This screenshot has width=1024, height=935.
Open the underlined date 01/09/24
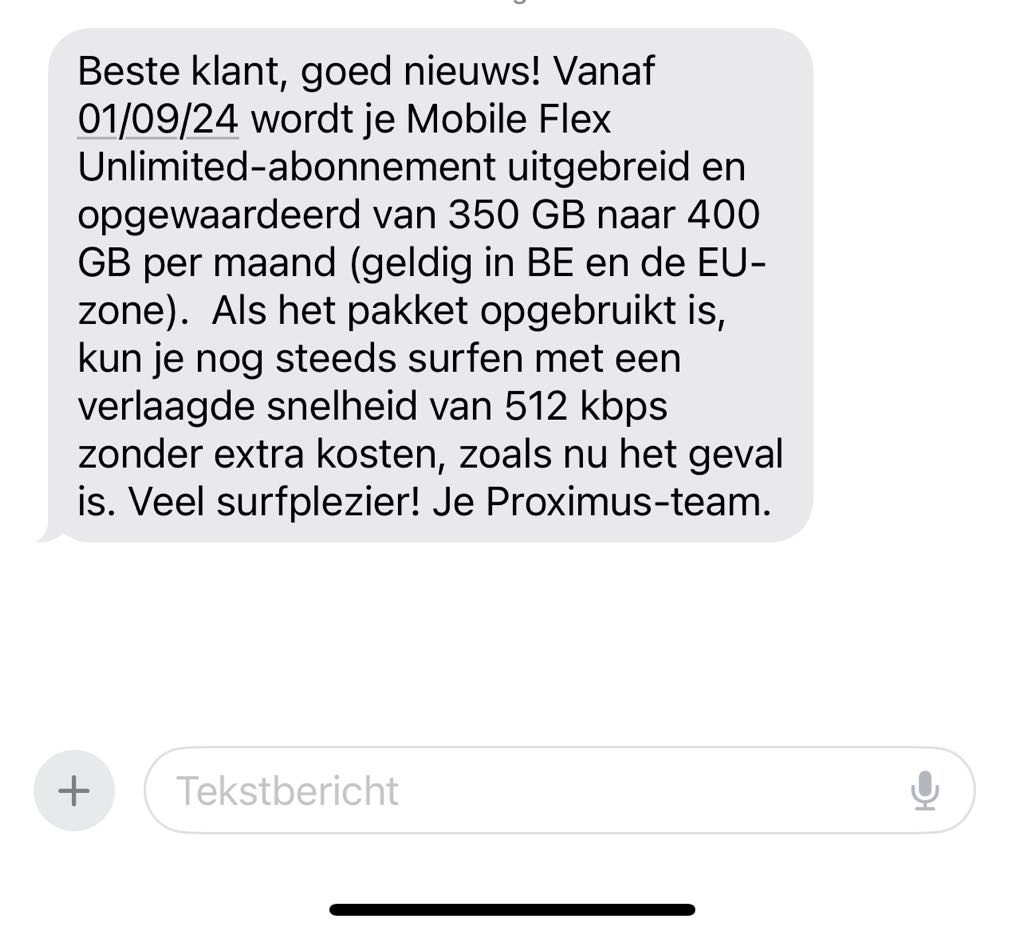tap(158, 120)
